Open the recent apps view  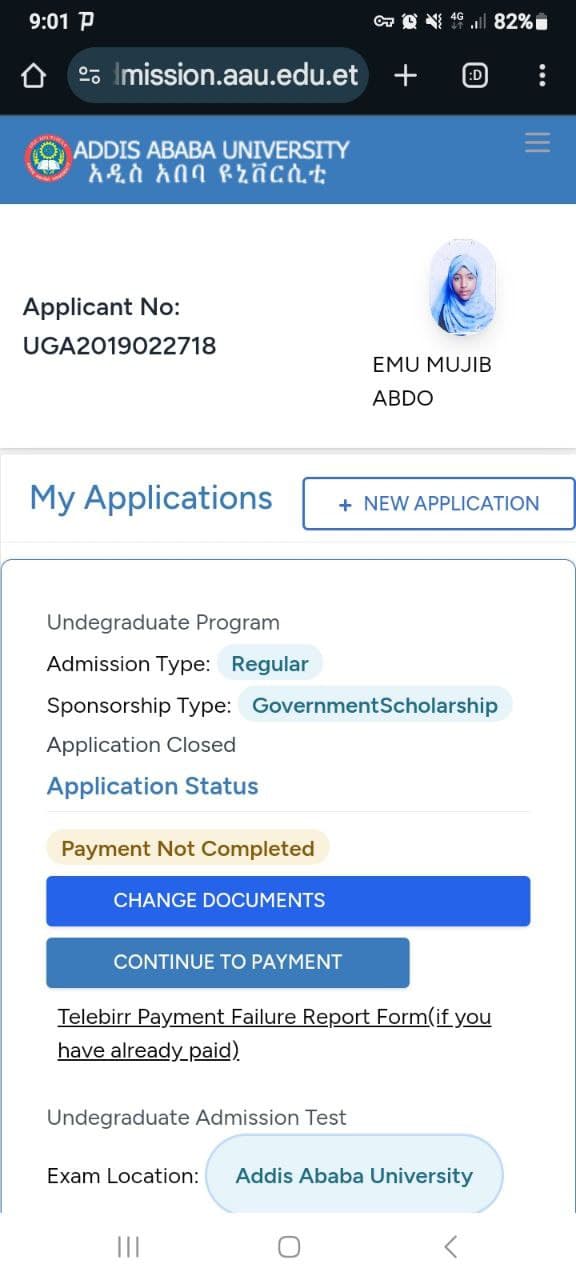coord(128,1246)
